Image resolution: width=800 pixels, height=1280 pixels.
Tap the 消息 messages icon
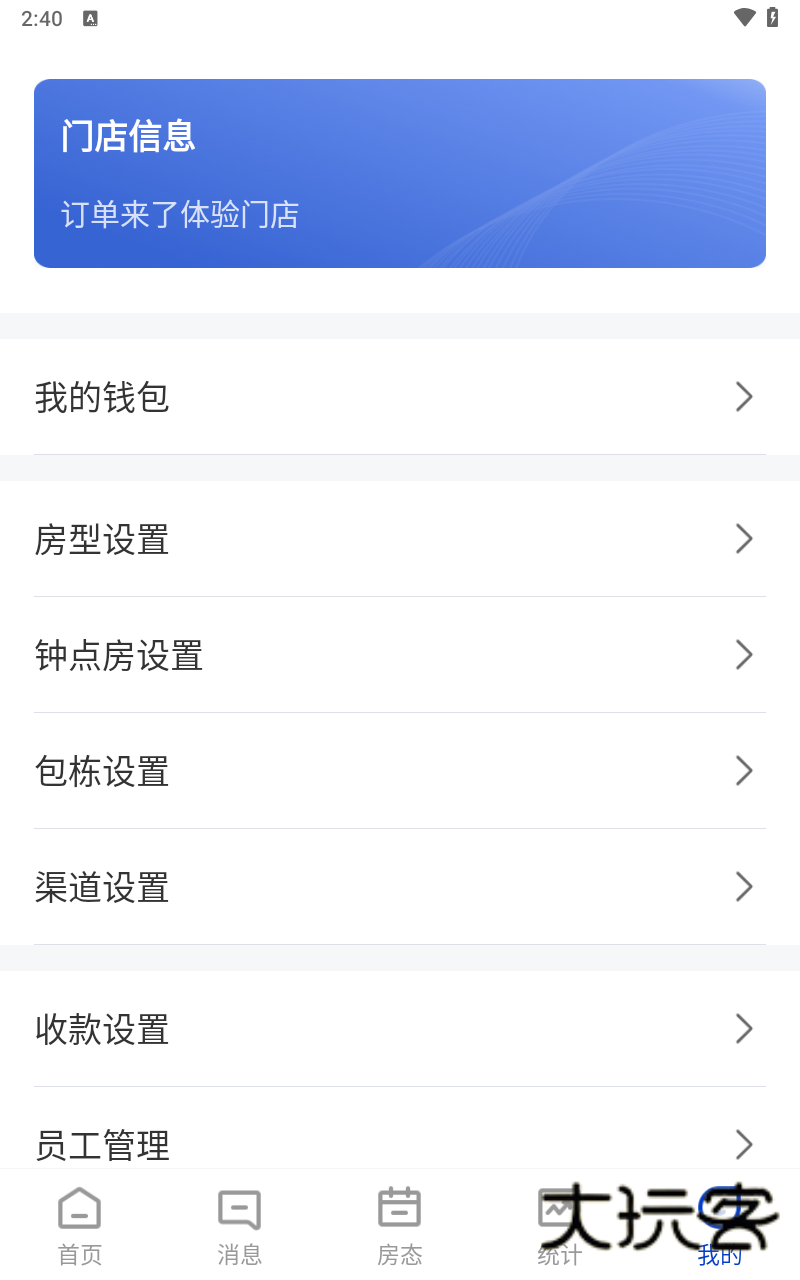pos(239,1208)
